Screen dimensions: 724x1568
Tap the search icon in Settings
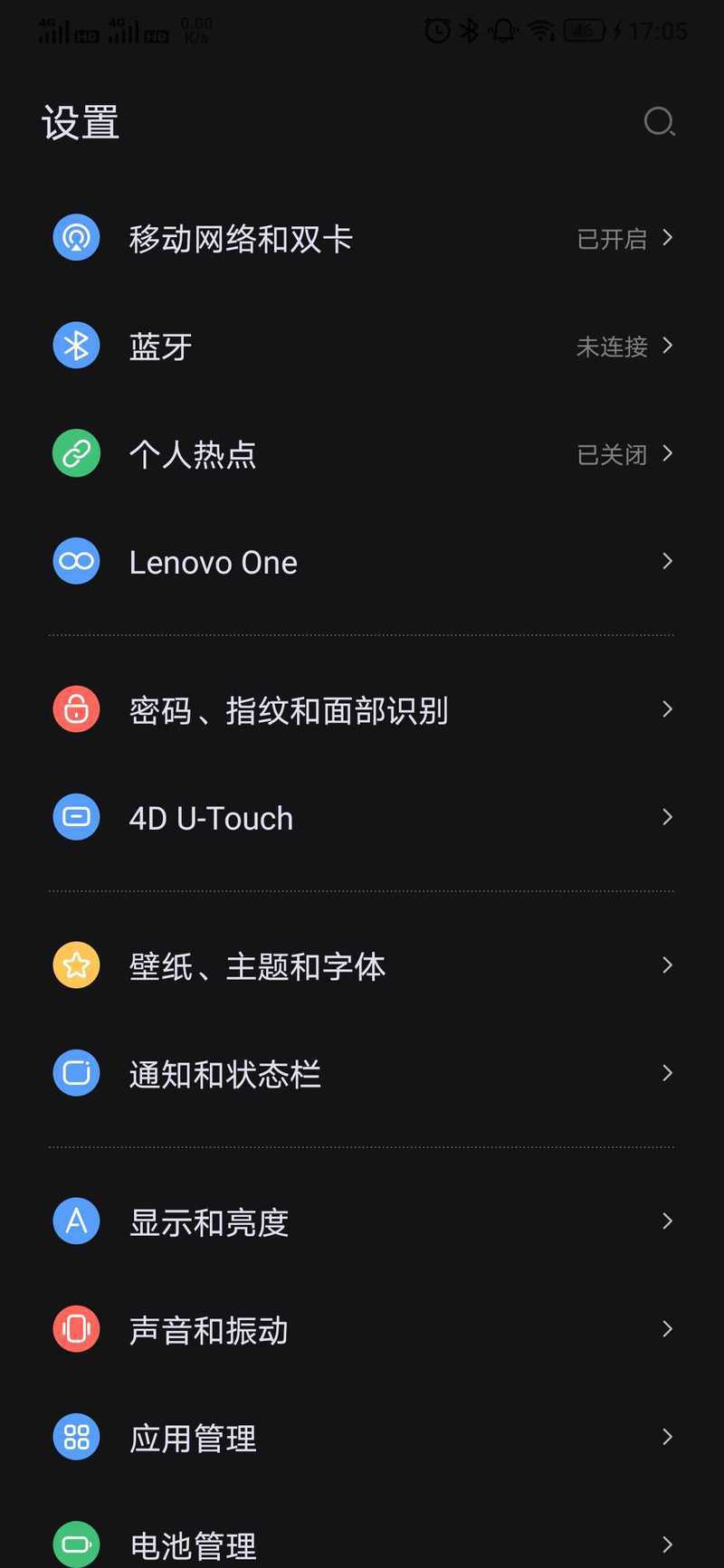tap(659, 121)
